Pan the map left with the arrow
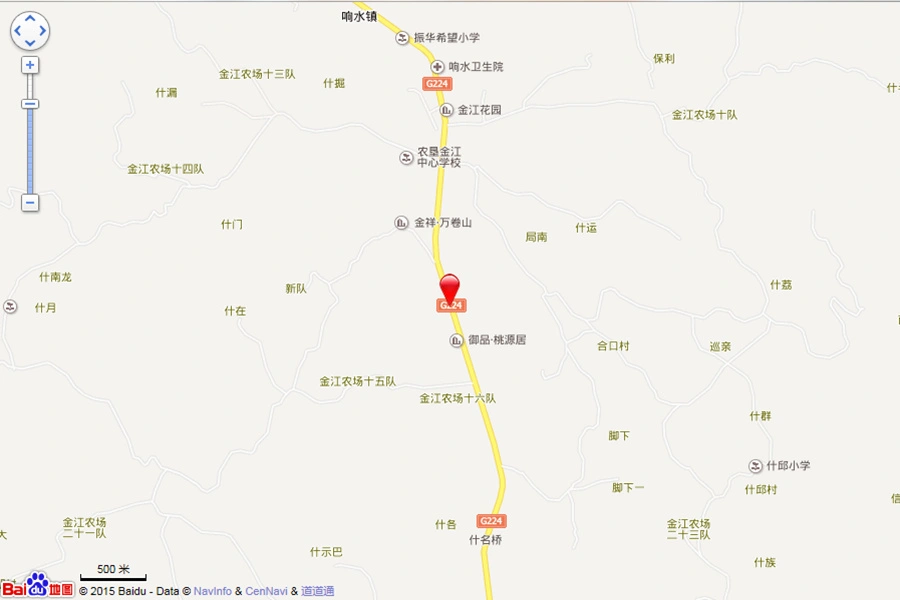This screenshot has height=600, width=900. tap(17, 32)
